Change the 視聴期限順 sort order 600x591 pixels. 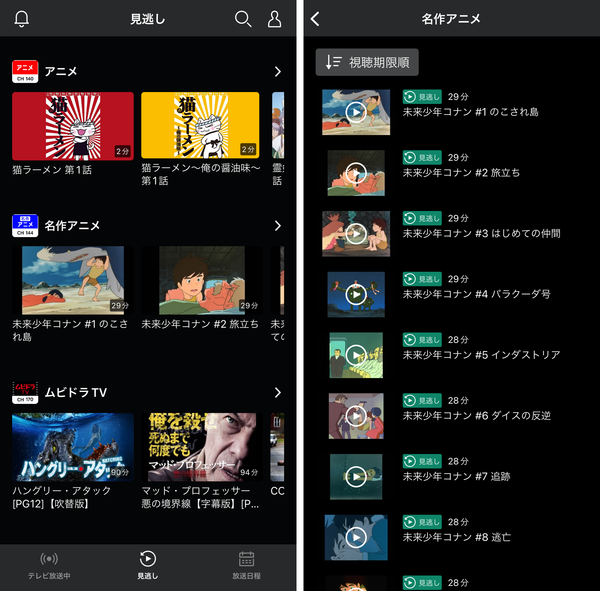tap(367, 62)
